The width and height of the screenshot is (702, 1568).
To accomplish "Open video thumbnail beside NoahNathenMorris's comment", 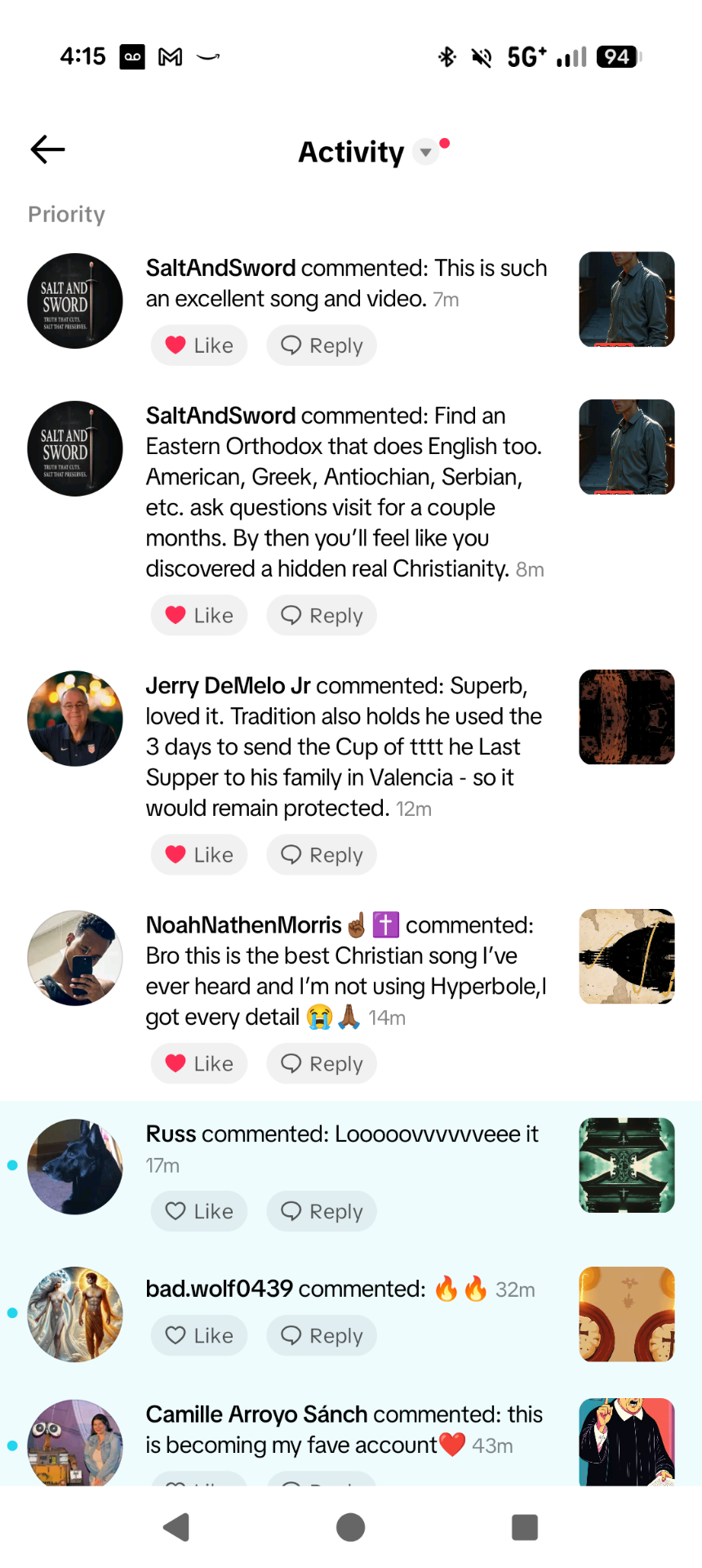I will tap(626, 956).
